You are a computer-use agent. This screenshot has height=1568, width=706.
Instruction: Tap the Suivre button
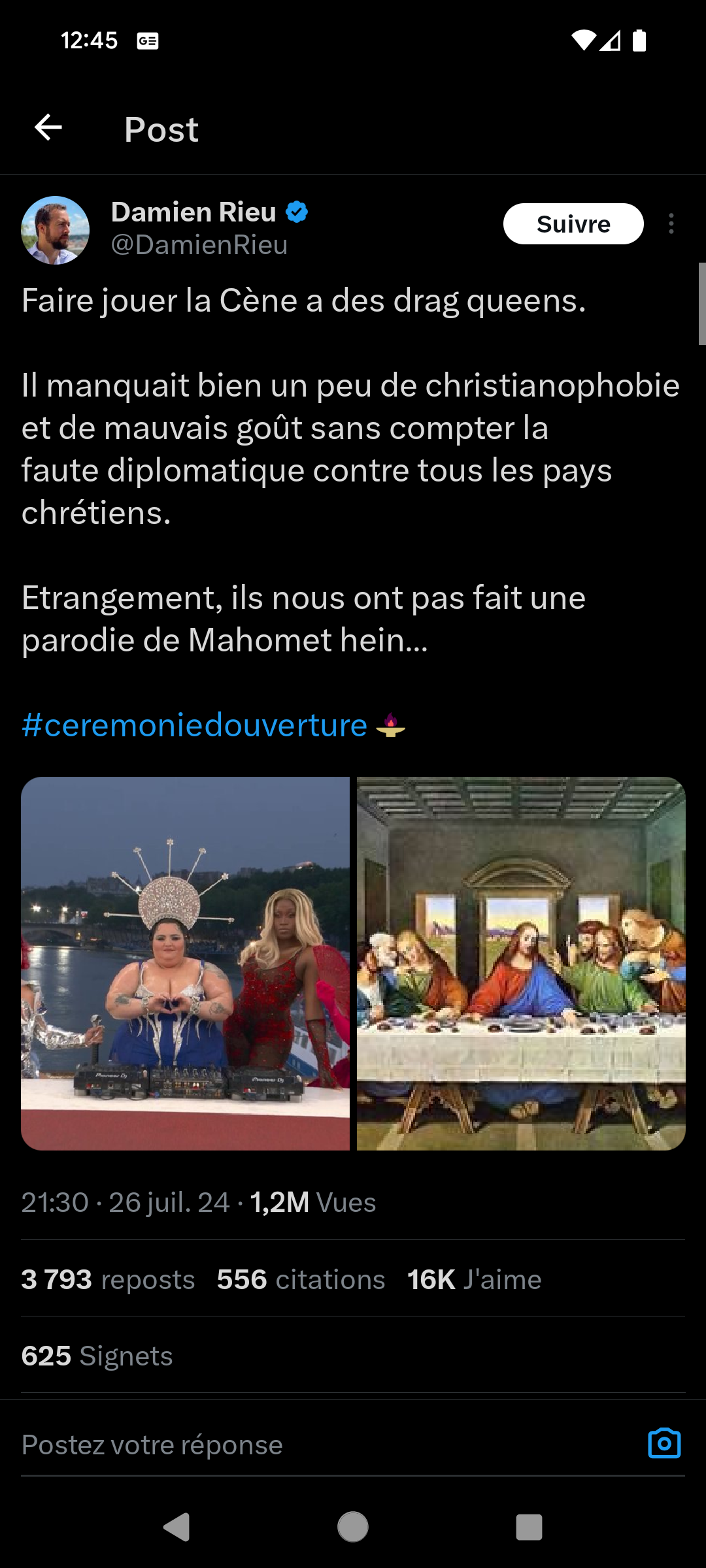pyautogui.click(x=573, y=224)
